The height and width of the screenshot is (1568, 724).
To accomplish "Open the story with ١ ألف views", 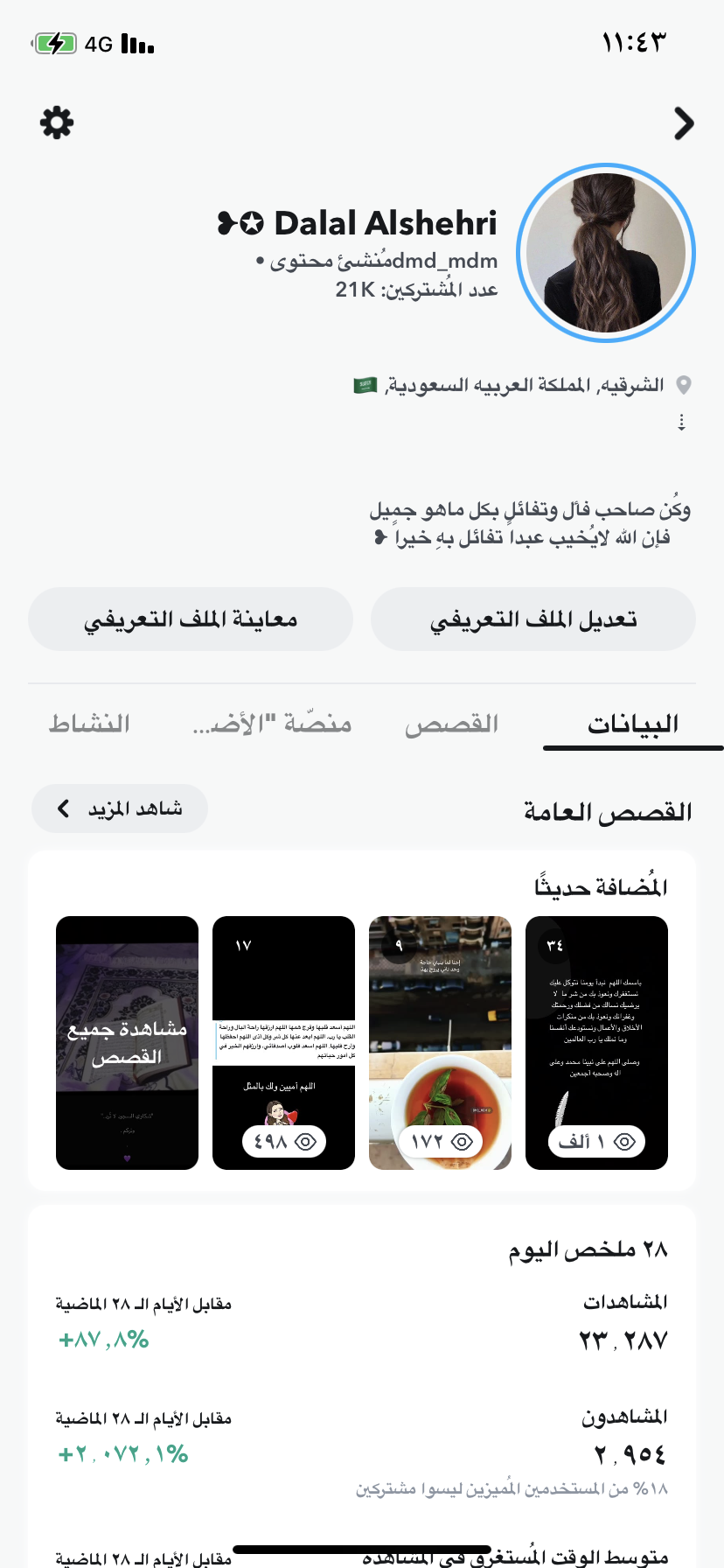I will pyautogui.click(x=596, y=1042).
